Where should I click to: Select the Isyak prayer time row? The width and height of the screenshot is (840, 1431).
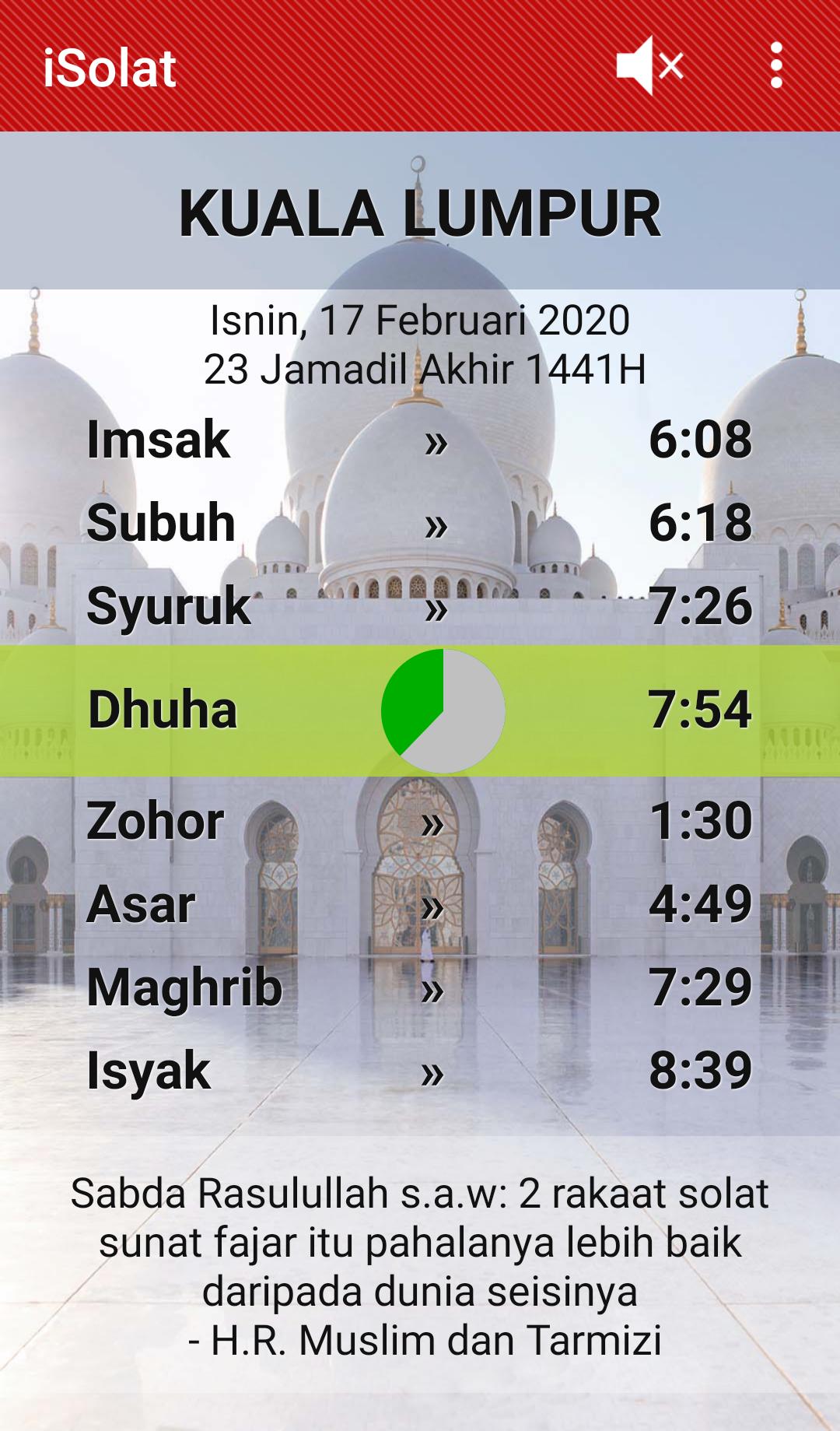420,1071
